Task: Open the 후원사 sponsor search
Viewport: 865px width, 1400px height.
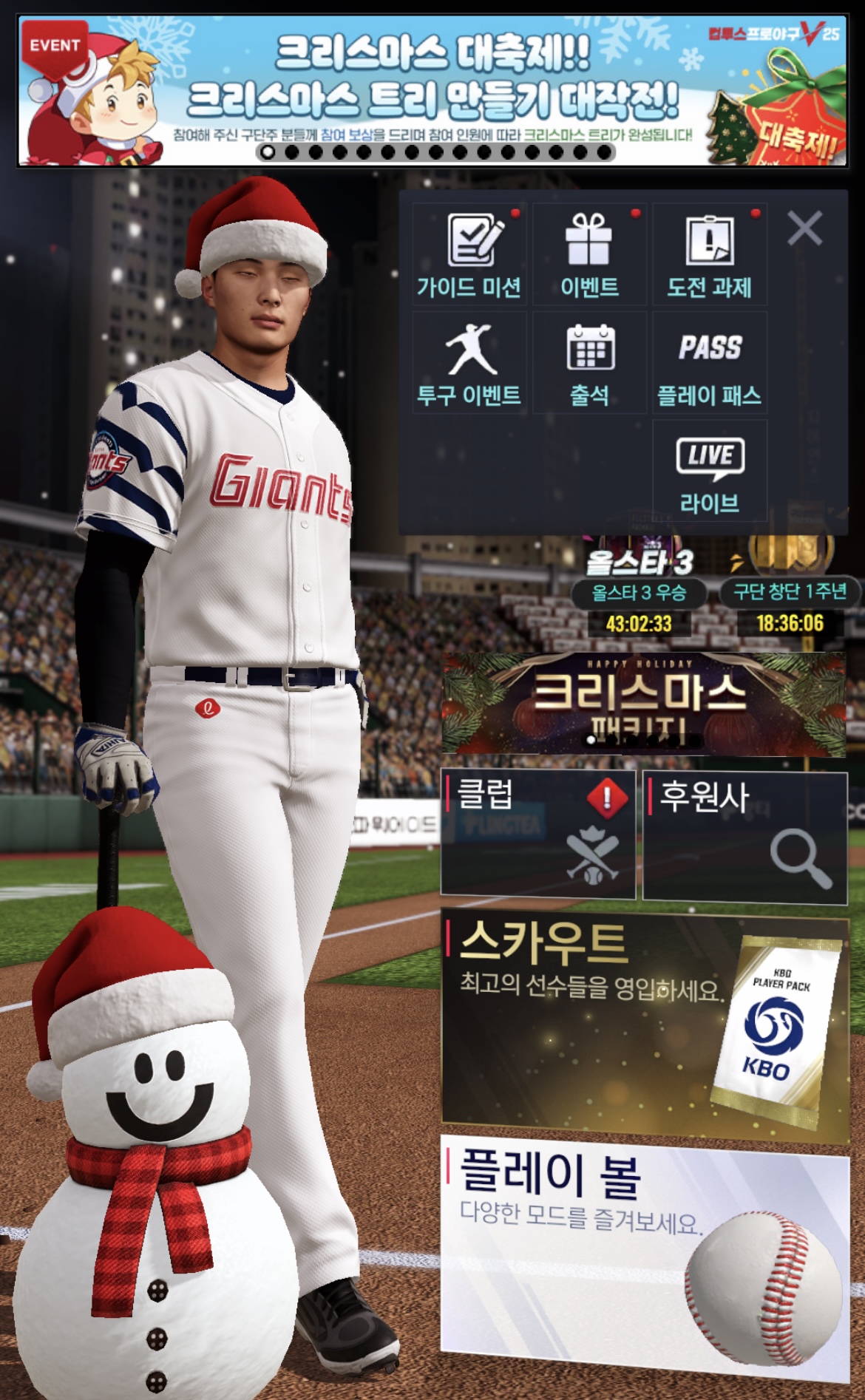Action: point(744,835)
